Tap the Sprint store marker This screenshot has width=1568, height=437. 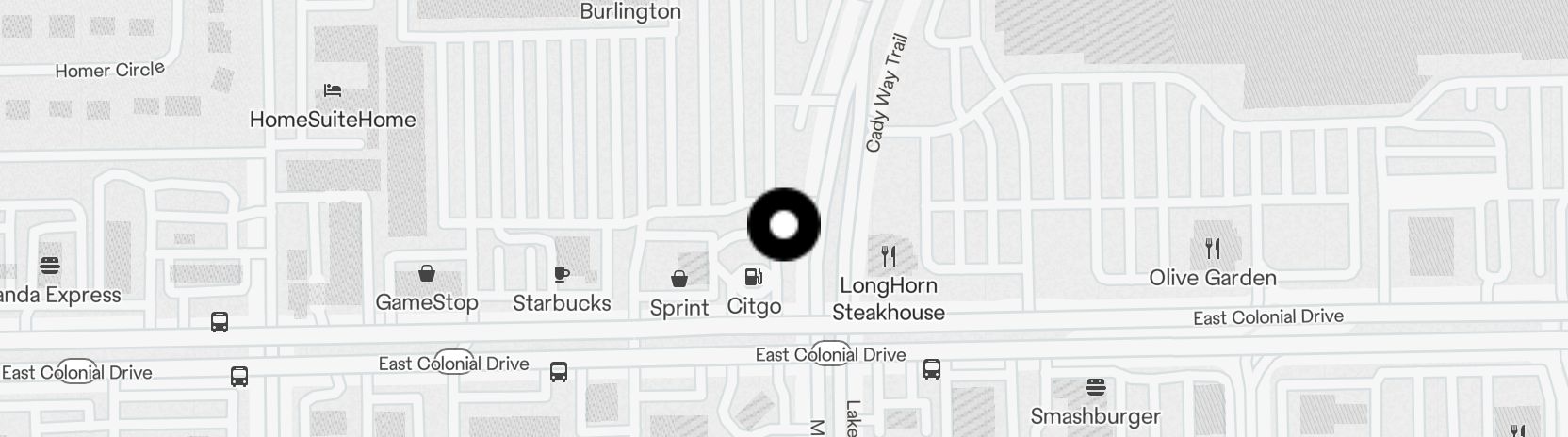click(x=678, y=278)
